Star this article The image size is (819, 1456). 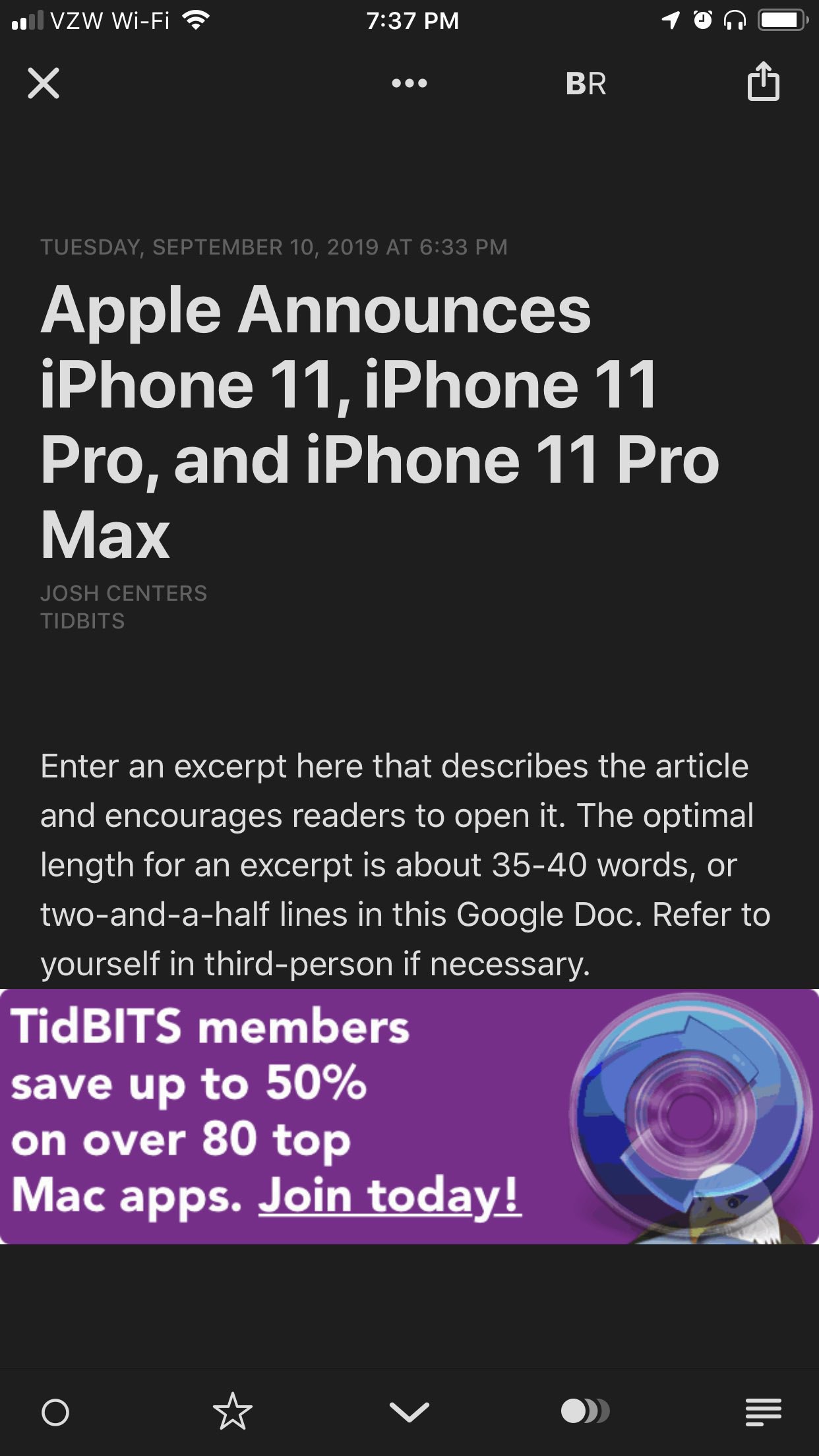pos(232,1410)
